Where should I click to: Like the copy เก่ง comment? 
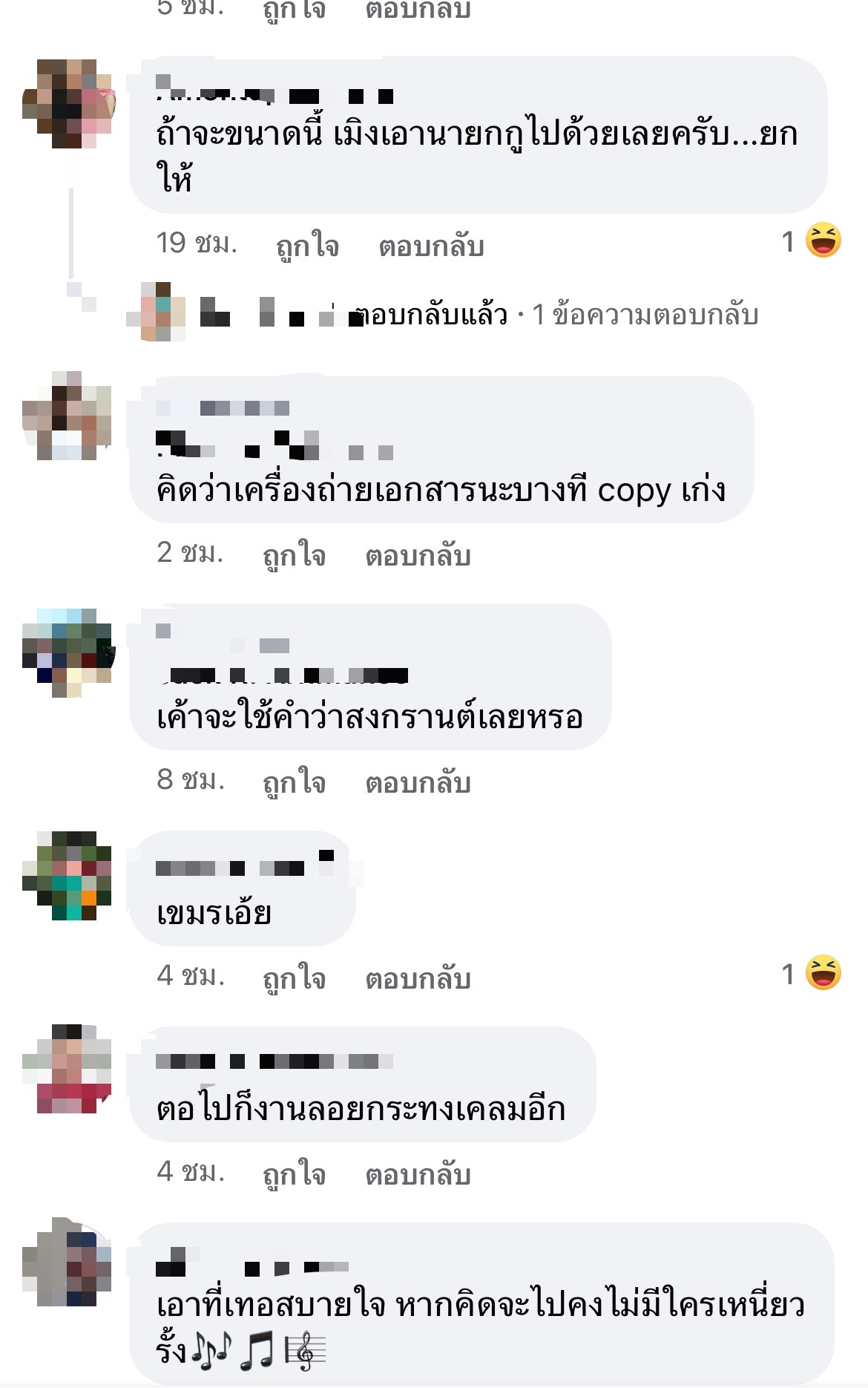click(294, 555)
